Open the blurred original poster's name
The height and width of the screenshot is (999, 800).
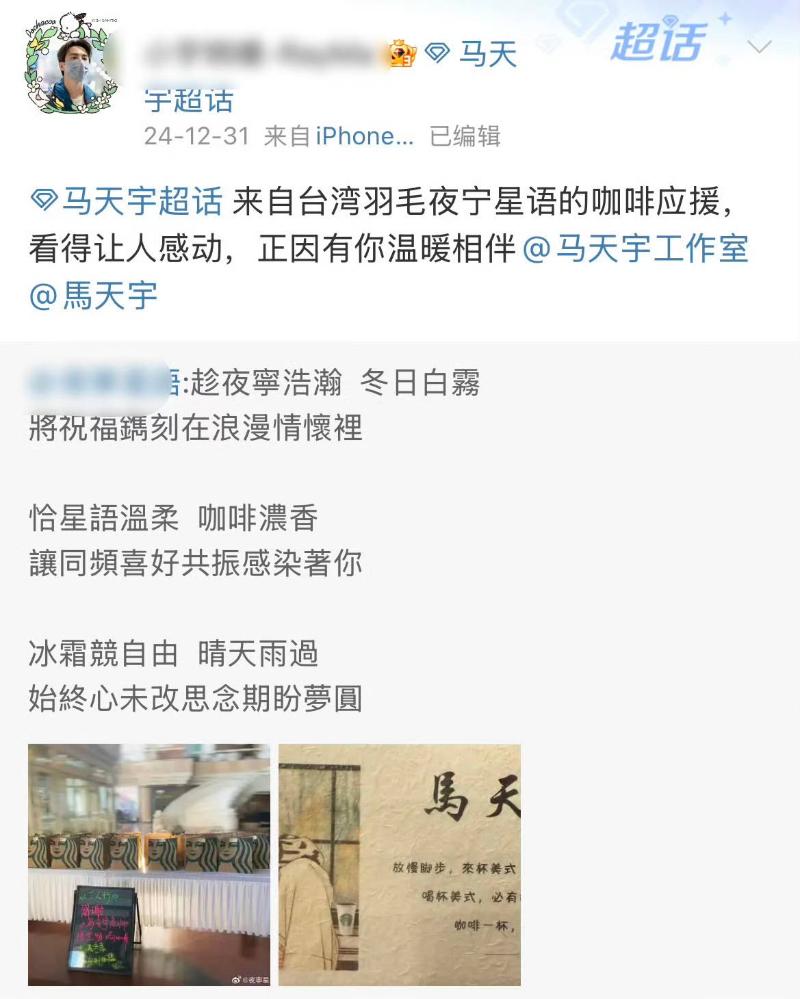click(102, 381)
